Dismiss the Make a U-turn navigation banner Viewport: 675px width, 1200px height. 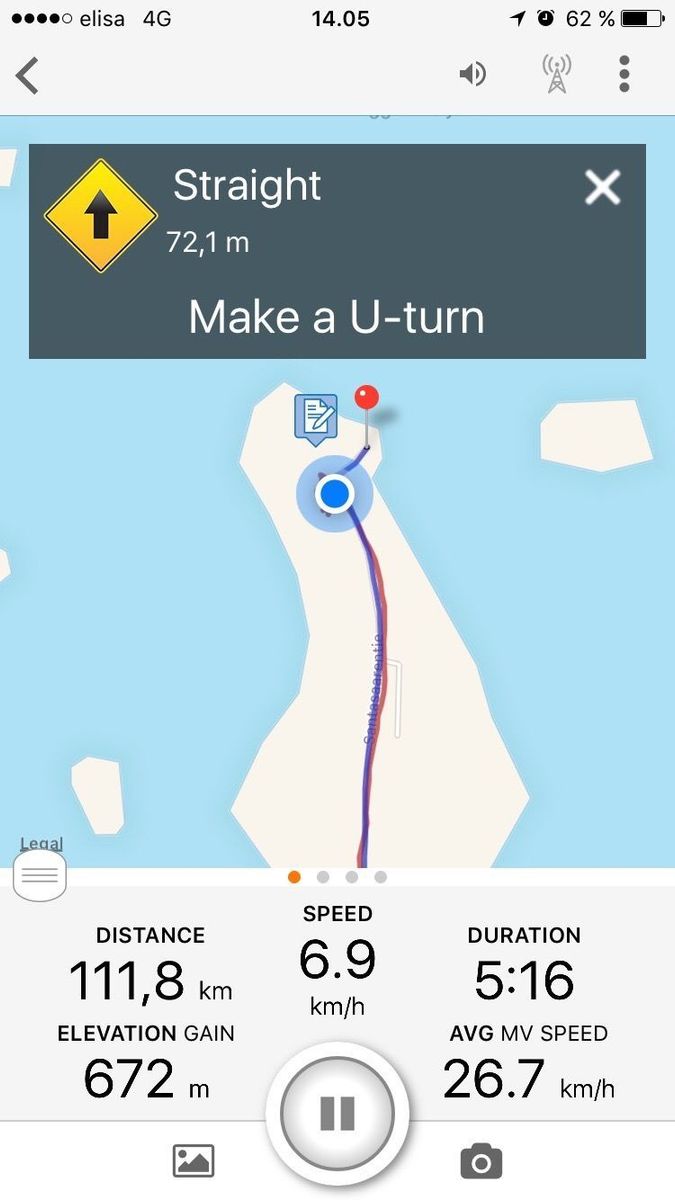coord(602,187)
